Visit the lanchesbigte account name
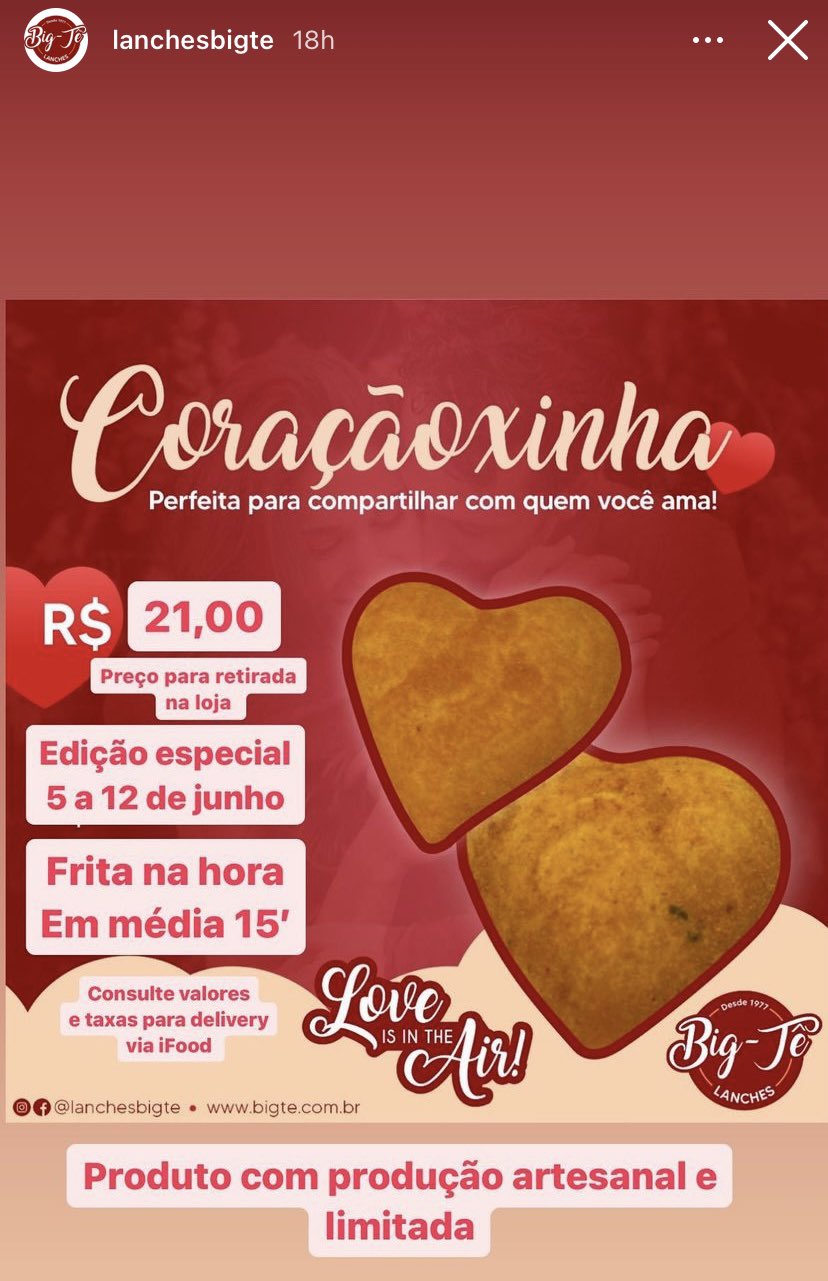 point(193,40)
